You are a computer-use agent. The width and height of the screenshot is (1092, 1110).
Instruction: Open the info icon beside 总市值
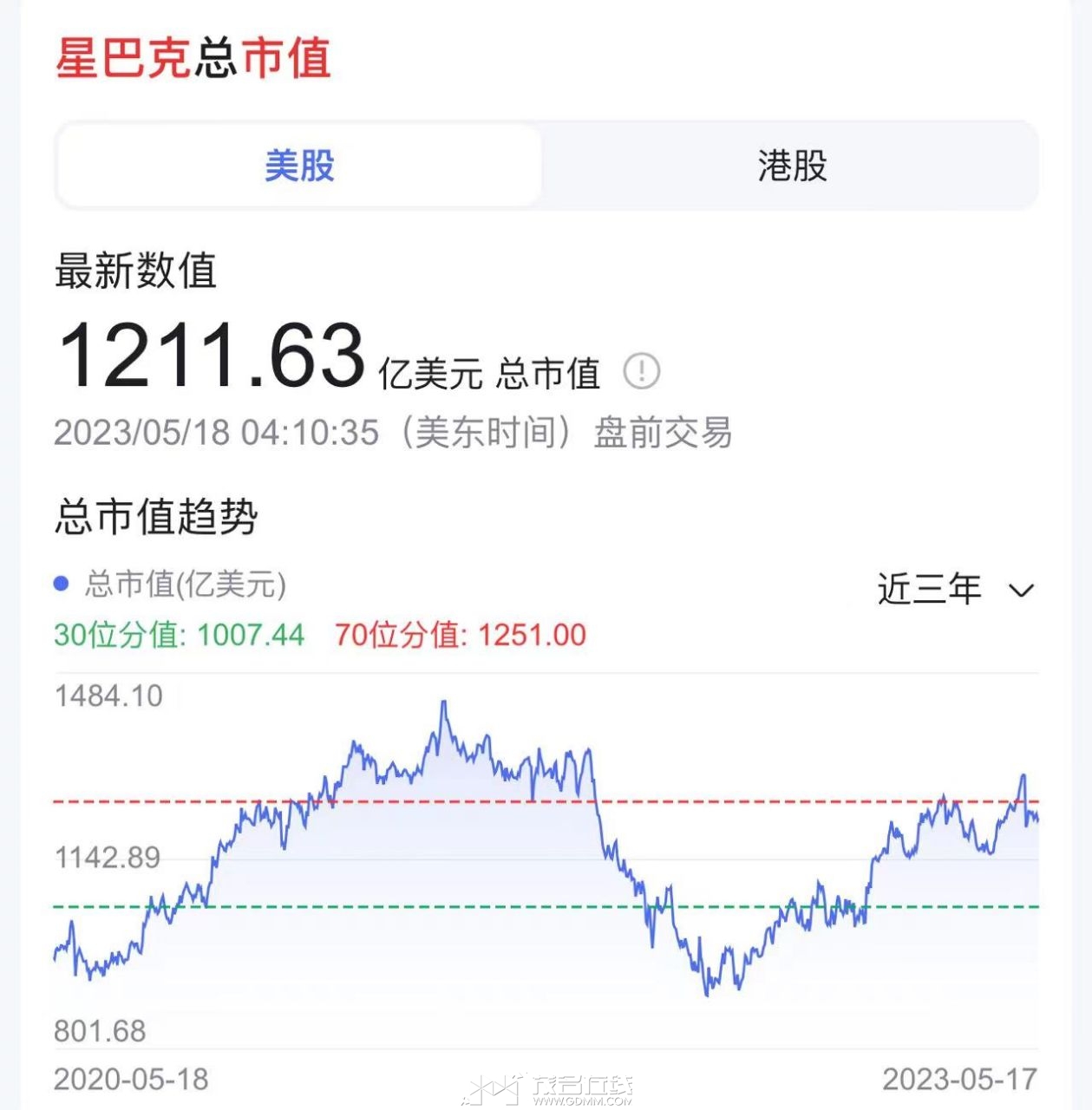[x=642, y=372]
